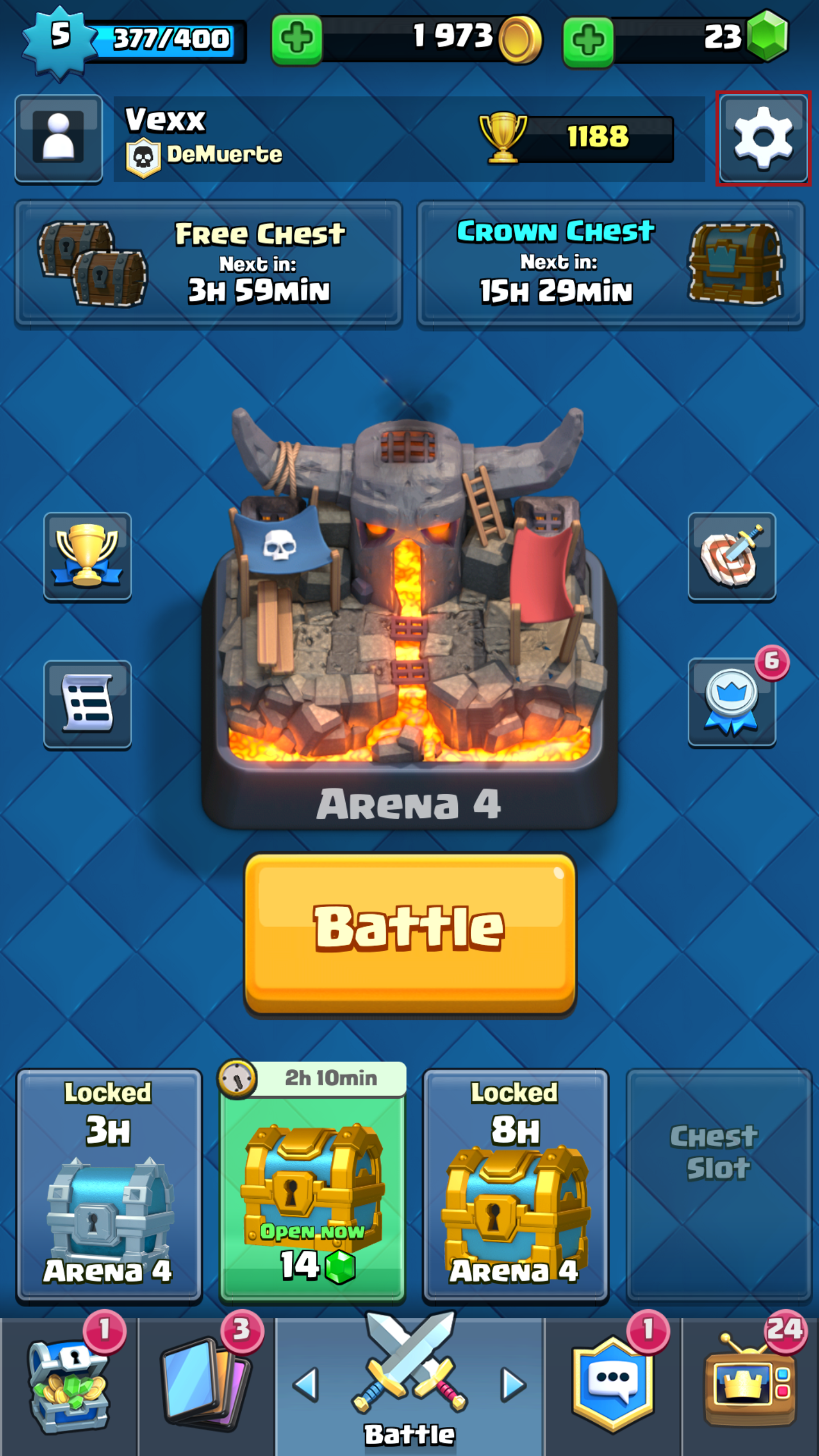
Task: Open the Free Chest panel
Action: click(208, 264)
